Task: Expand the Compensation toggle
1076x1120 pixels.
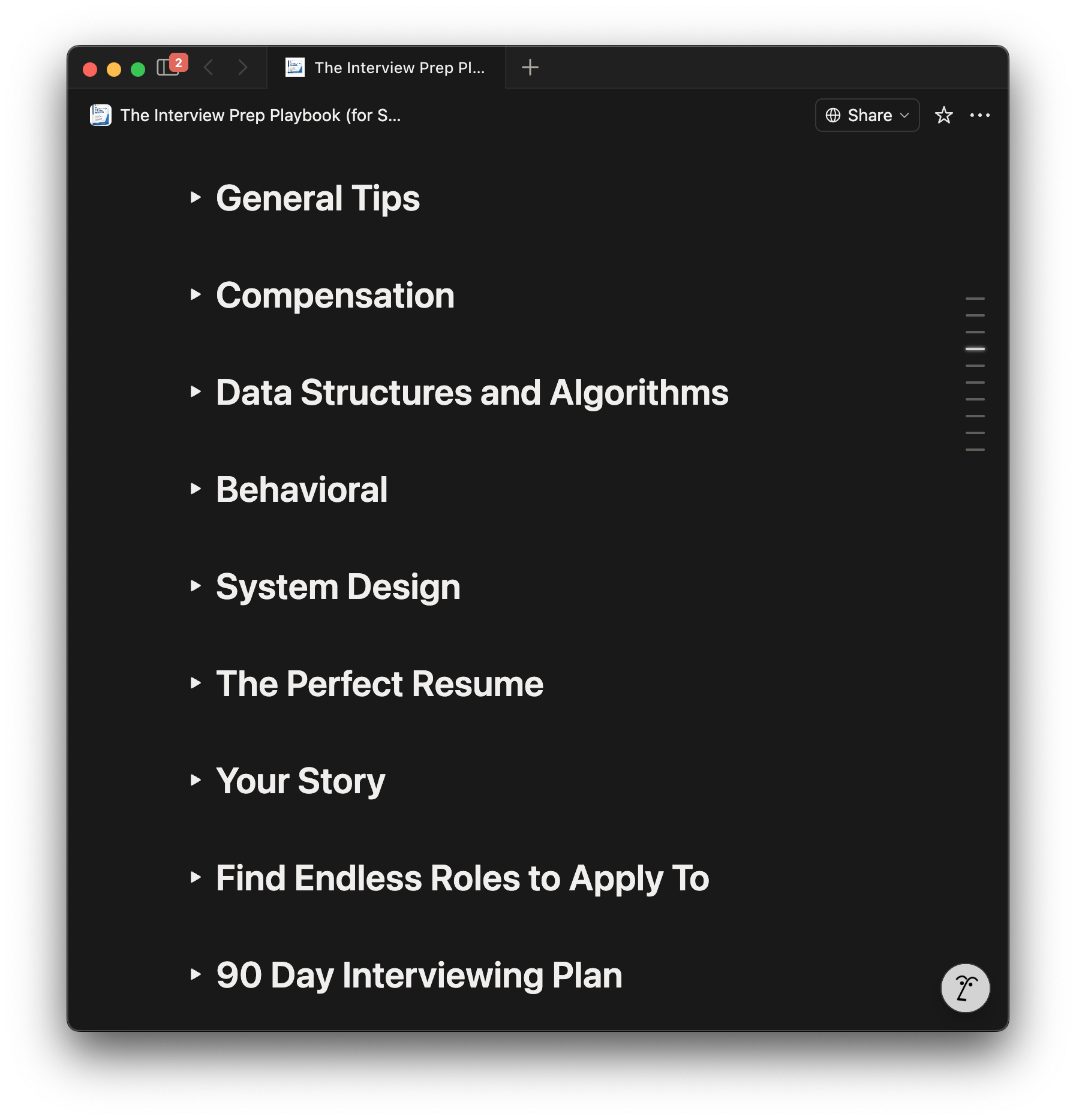Action: 195,294
